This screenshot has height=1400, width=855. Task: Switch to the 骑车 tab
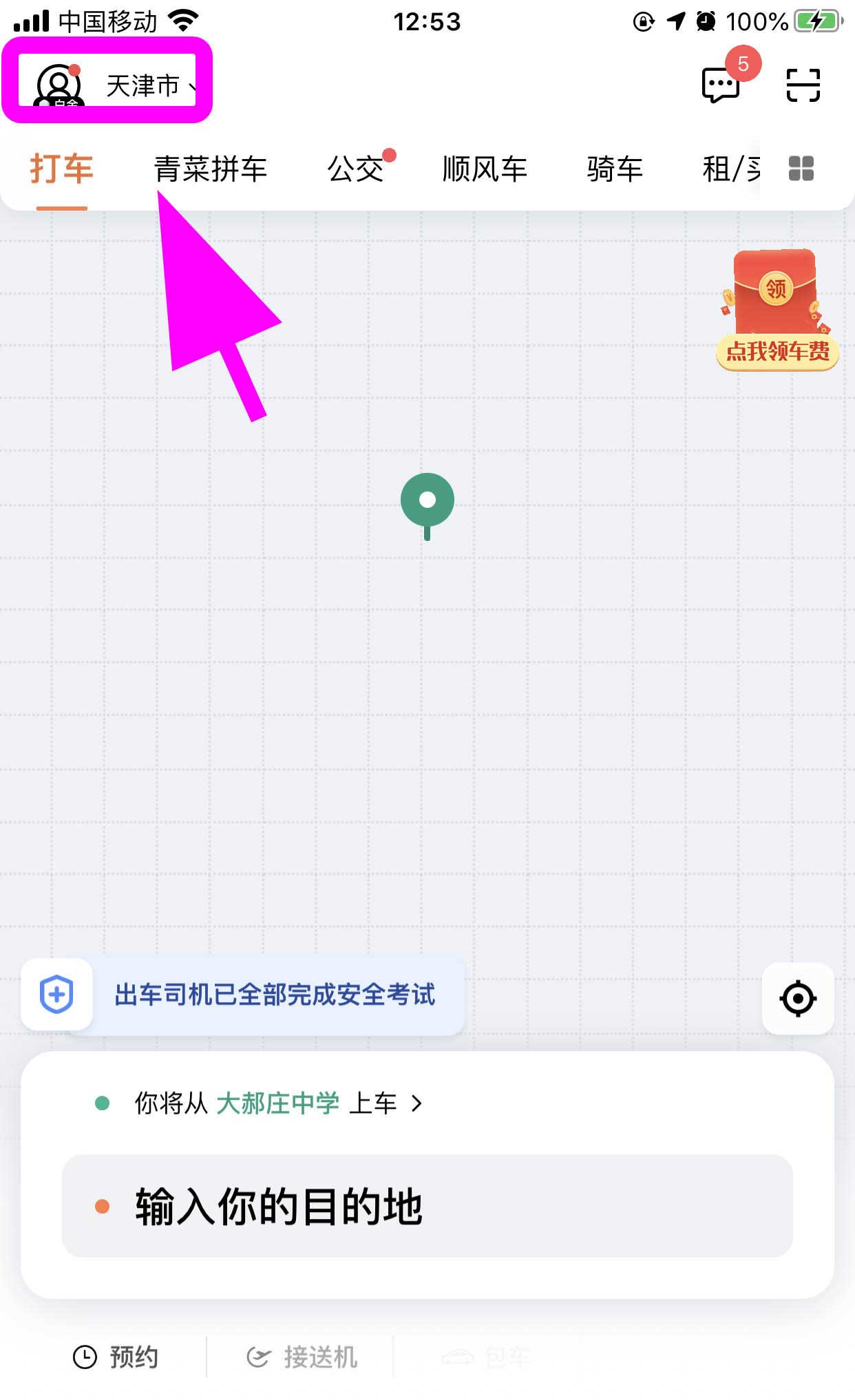click(x=615, y=169)
